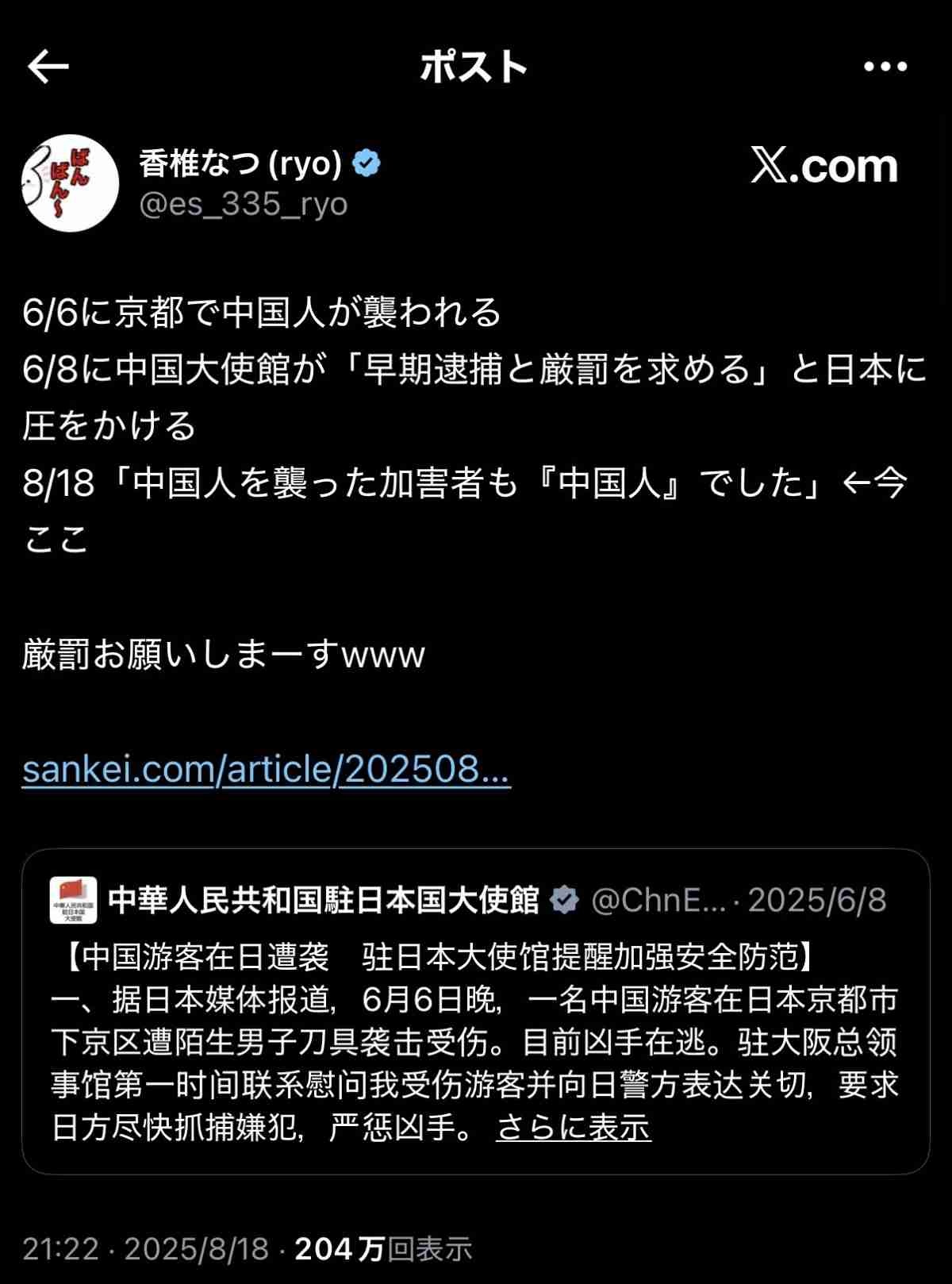Open the three-dot overflow menu
The height and width of the screenshot is (1284, 952).
(x=885, y=67)
